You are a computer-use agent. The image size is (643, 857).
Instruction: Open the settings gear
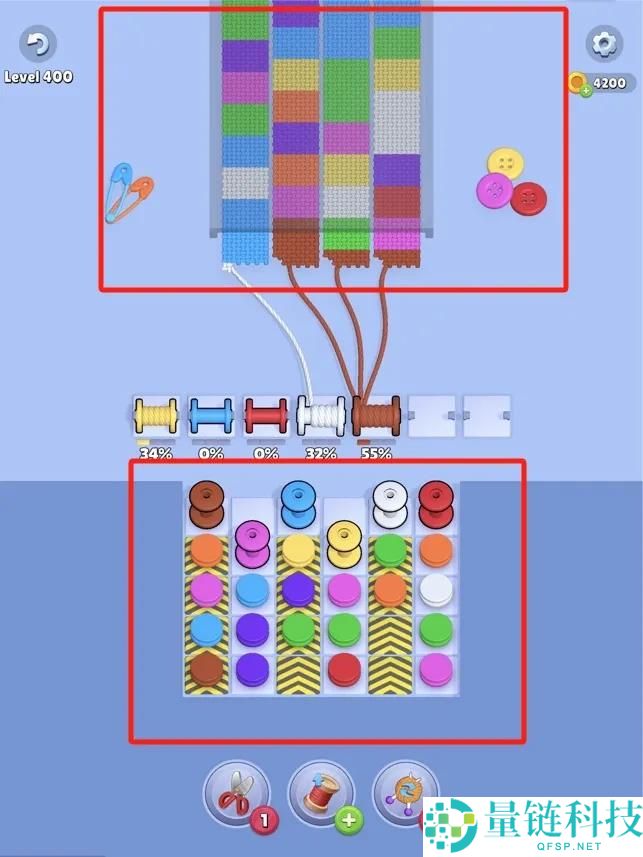pos(603,43)
